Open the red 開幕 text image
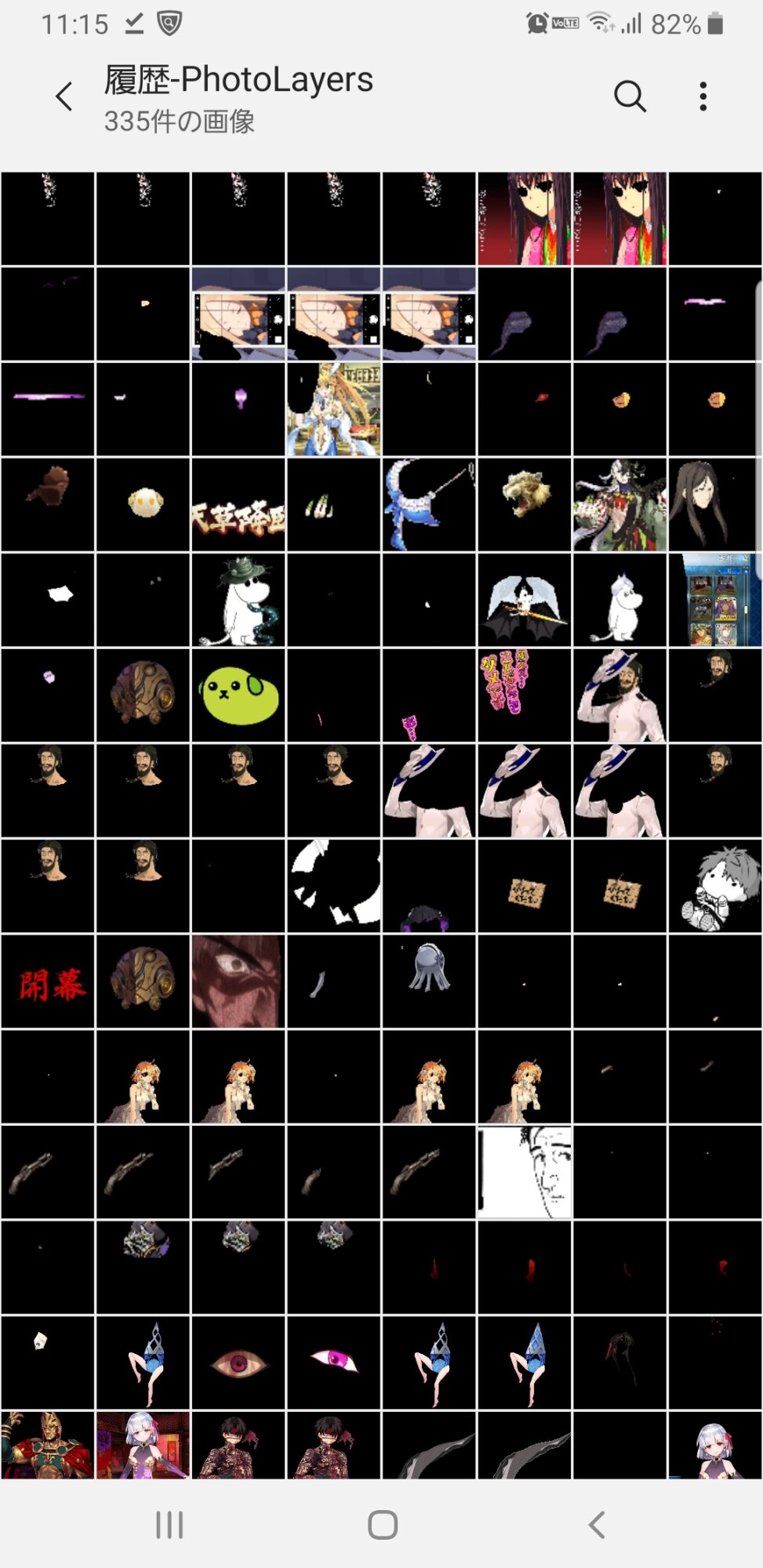 pos(48,982)
